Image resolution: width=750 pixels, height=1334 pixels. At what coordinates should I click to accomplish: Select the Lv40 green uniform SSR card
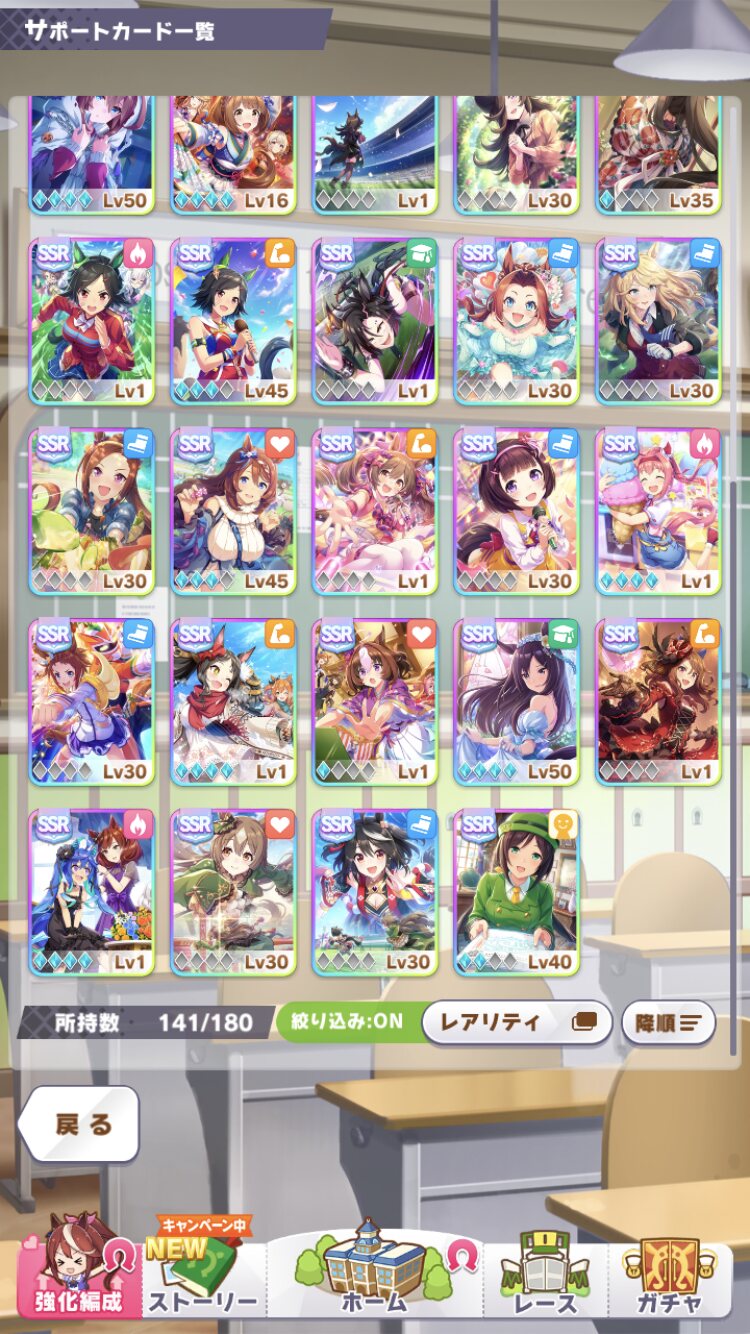(517, 892)
